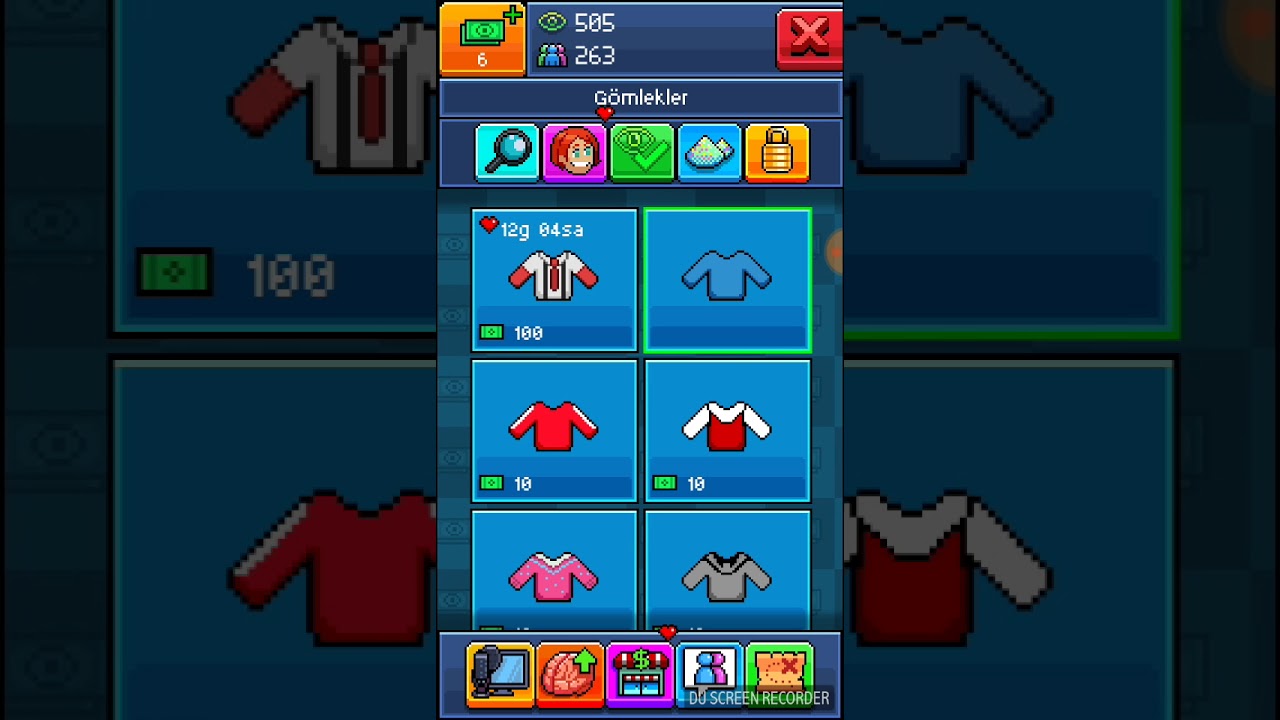Select the green cash checkmark filter
1280x720 pixels.
click(x=641, y=153)
